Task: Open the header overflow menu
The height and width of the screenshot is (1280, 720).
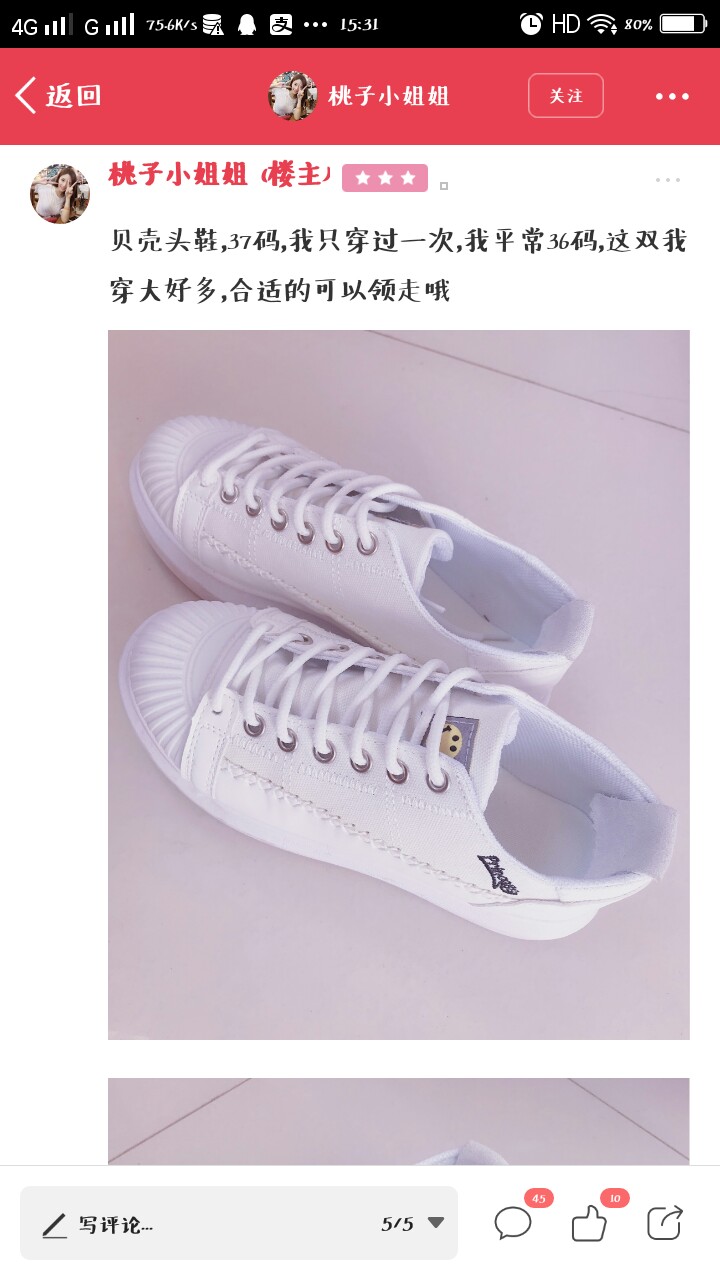Action: click(x=672, y=96)
